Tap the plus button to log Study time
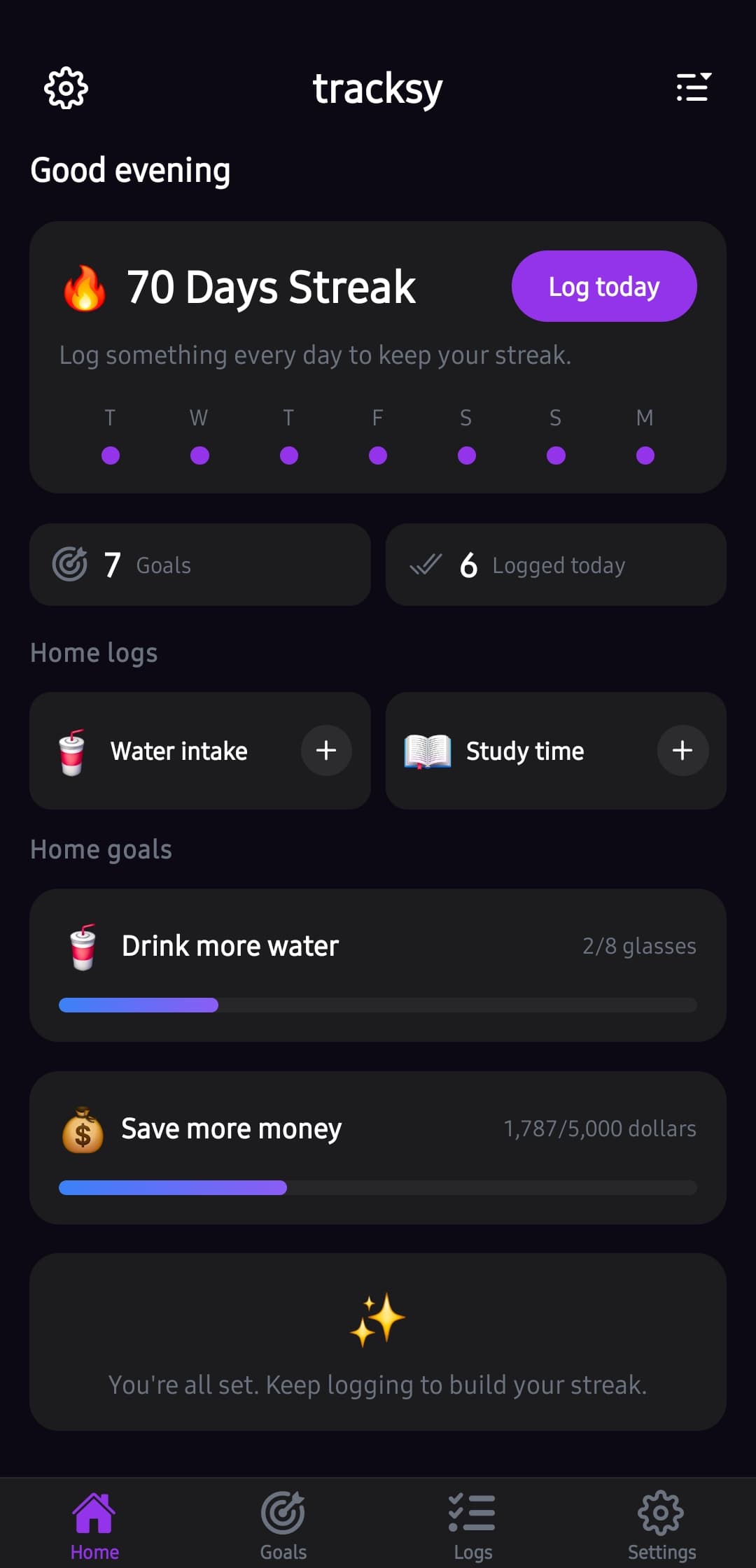 click(x=682, y=750)
